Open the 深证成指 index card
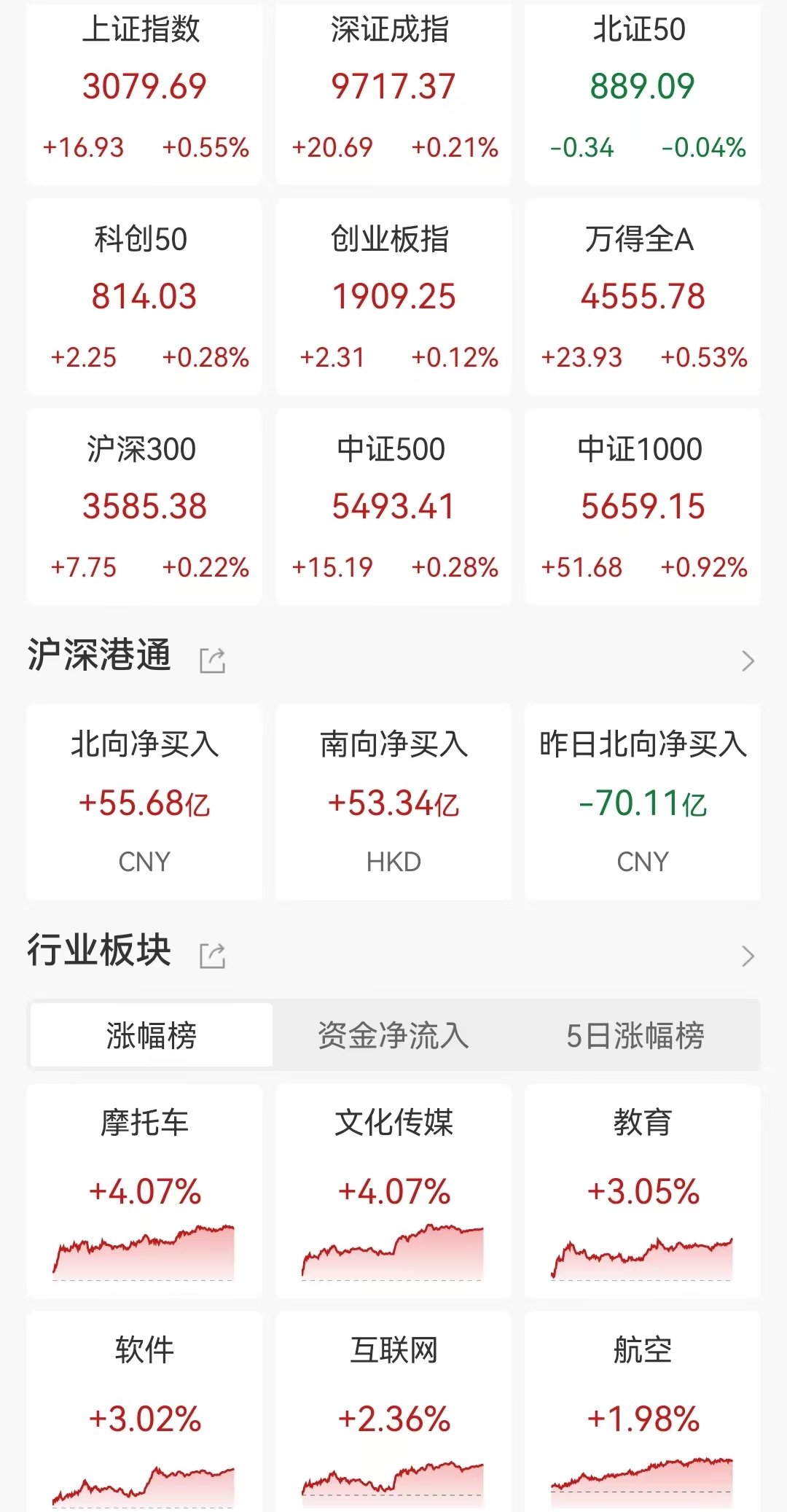Screen dimensions: 787x1512 coord(393,91)
